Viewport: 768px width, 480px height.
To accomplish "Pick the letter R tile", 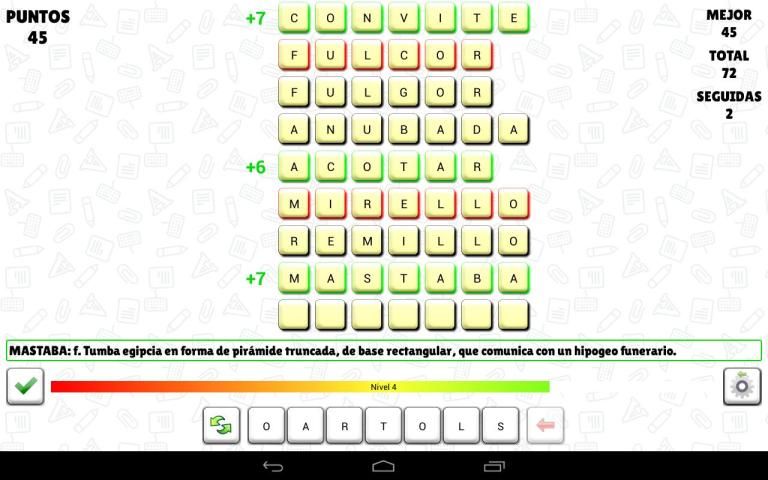I will (344, 426).
